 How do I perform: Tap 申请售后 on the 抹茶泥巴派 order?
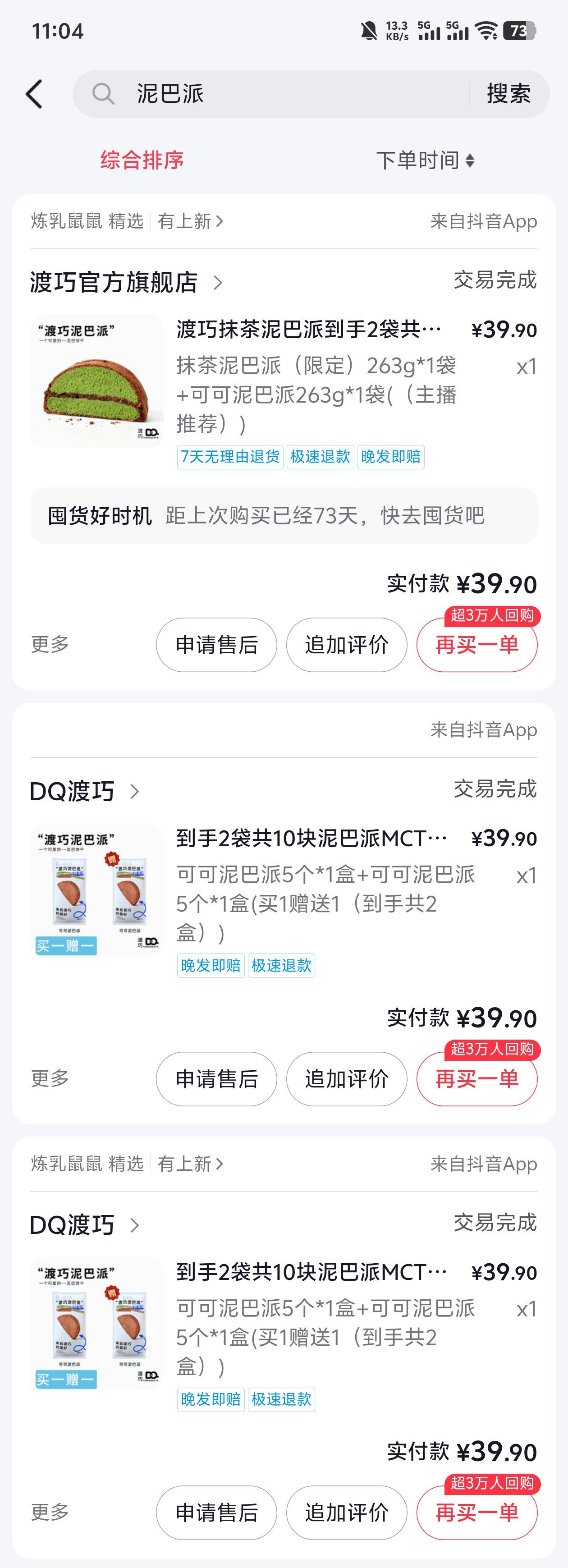tap(216, 645)
